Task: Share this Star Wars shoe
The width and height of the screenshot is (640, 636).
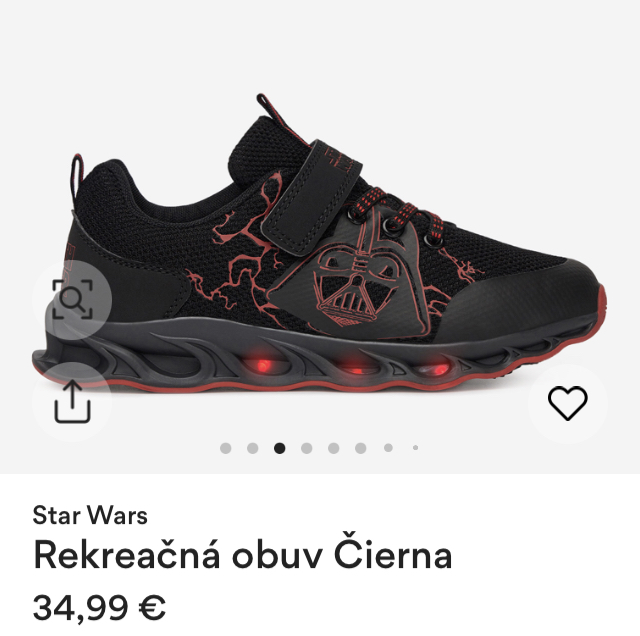Action: pos(71,402)
